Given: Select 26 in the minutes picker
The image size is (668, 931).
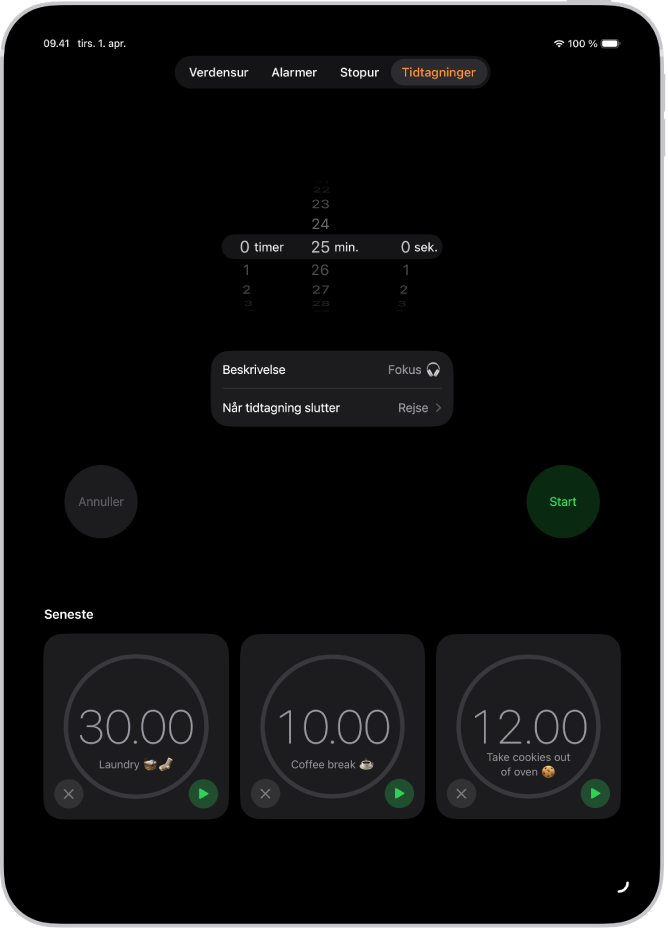Looking at the screenshot, I should pyautogui.click(x=320, y=270).
